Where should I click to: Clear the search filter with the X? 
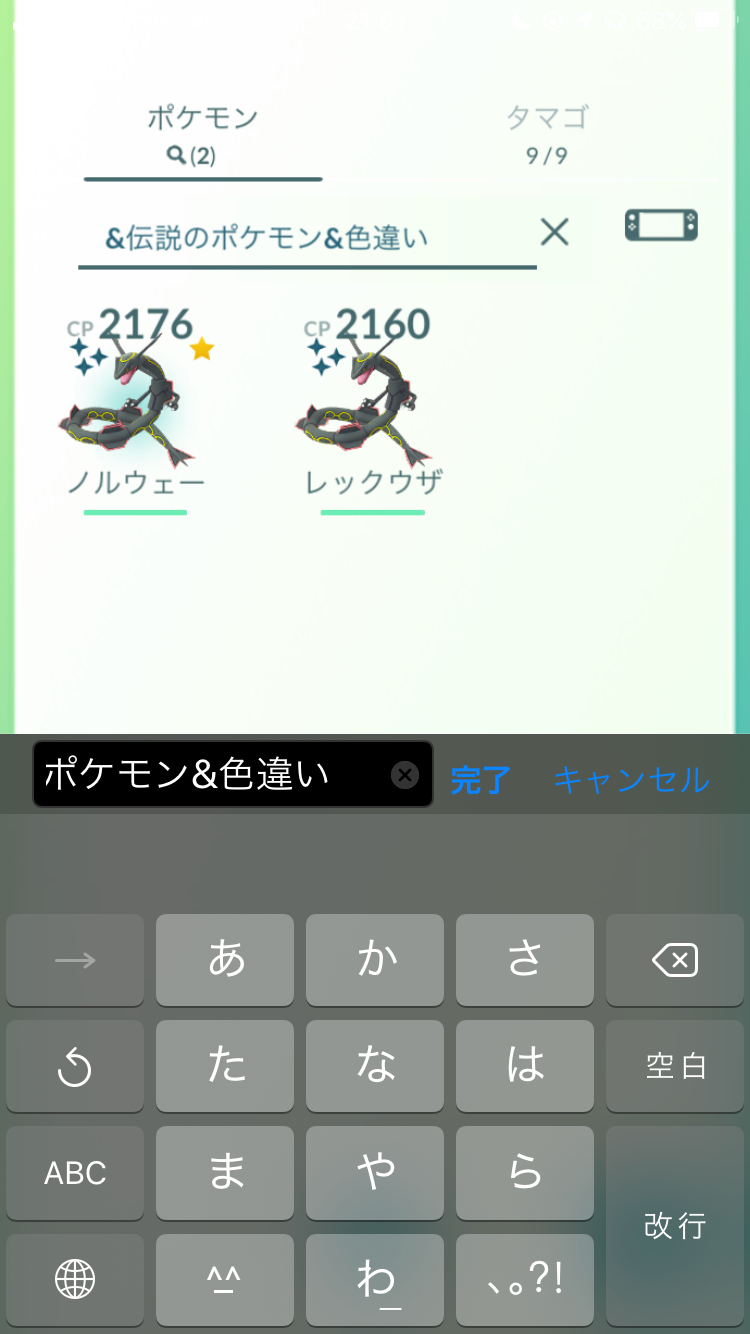click(x=554, y=233)
